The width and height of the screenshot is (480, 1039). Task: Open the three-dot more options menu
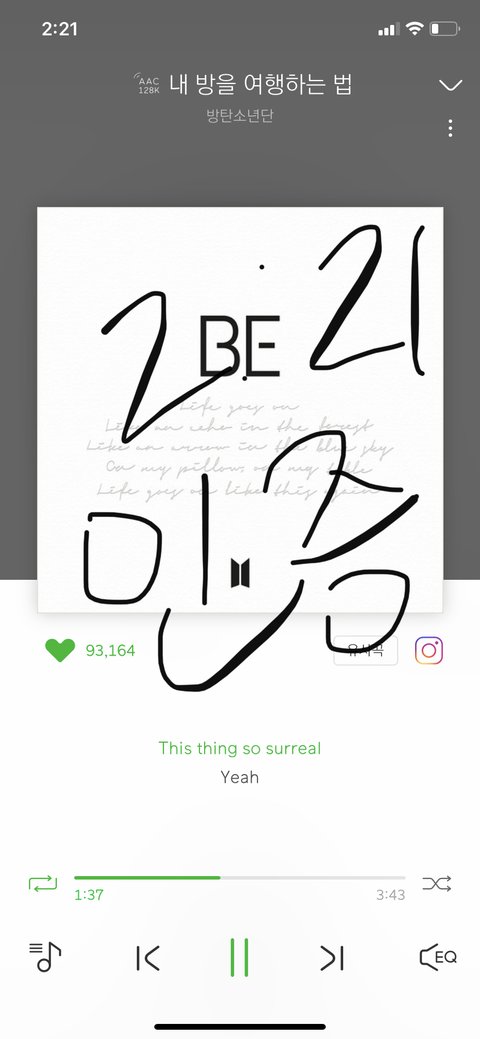450,129
